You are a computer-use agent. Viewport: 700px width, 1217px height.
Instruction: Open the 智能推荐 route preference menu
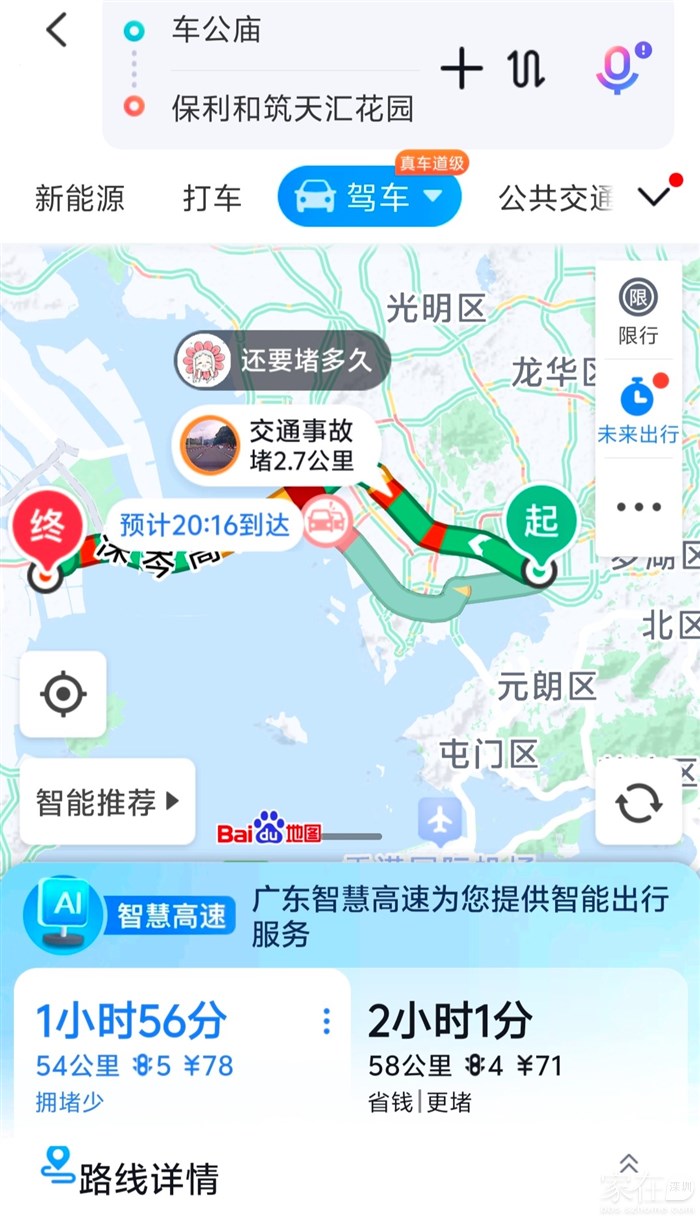pyautogui.click(x=107, y=801)
